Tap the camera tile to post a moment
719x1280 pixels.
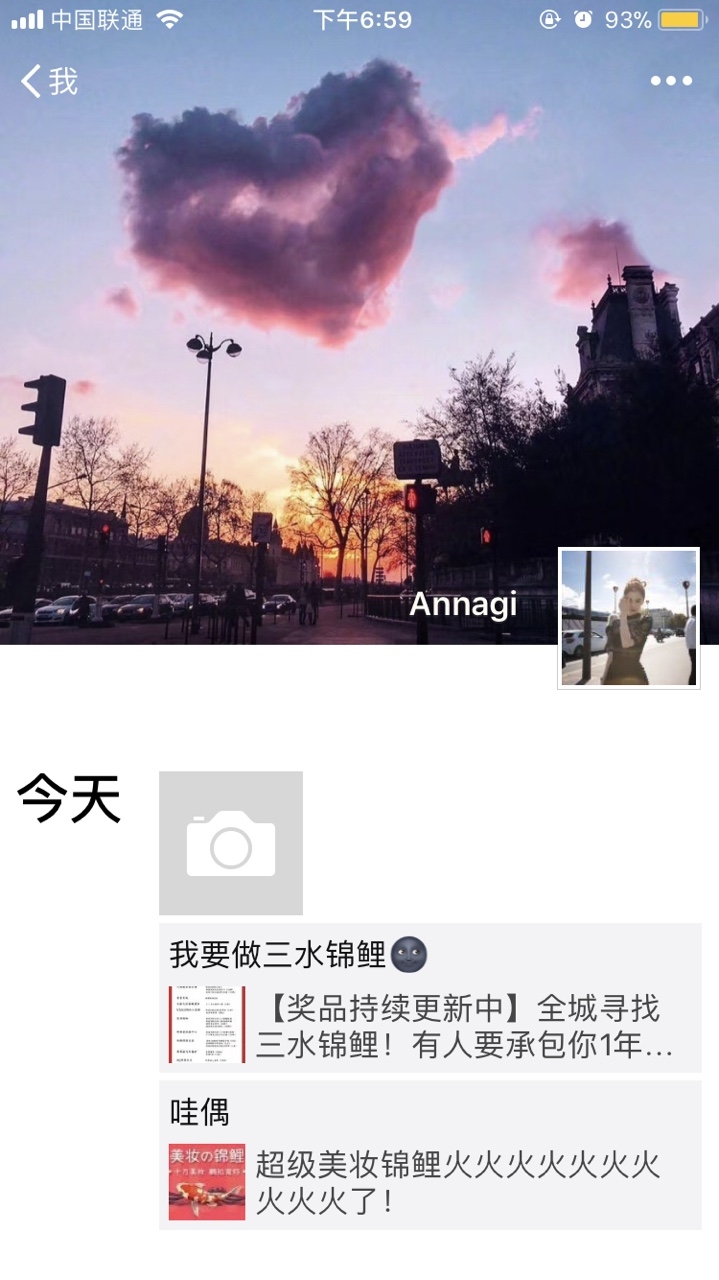coord(231,843)
